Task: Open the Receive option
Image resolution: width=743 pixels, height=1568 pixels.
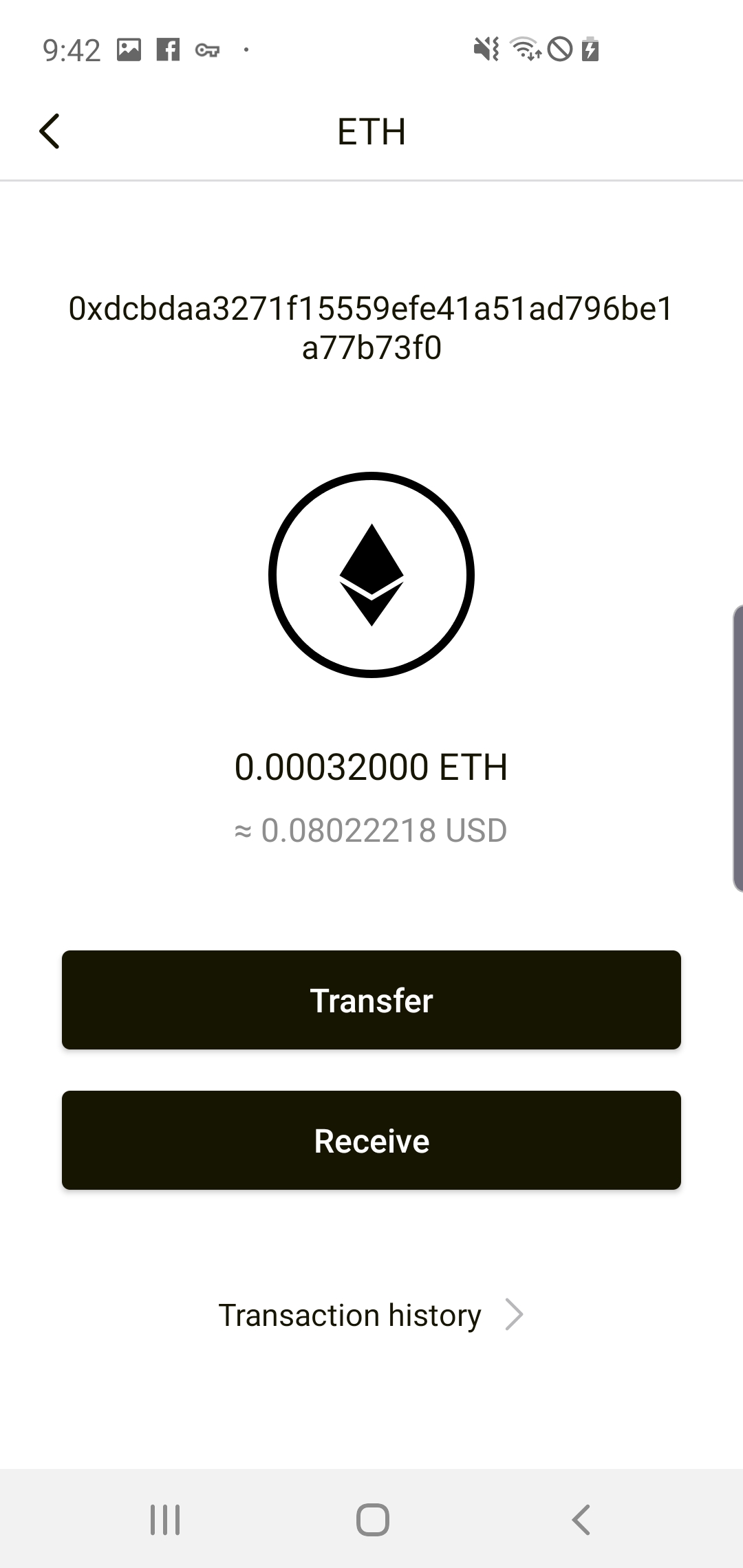Action: tap(371, 1140)
